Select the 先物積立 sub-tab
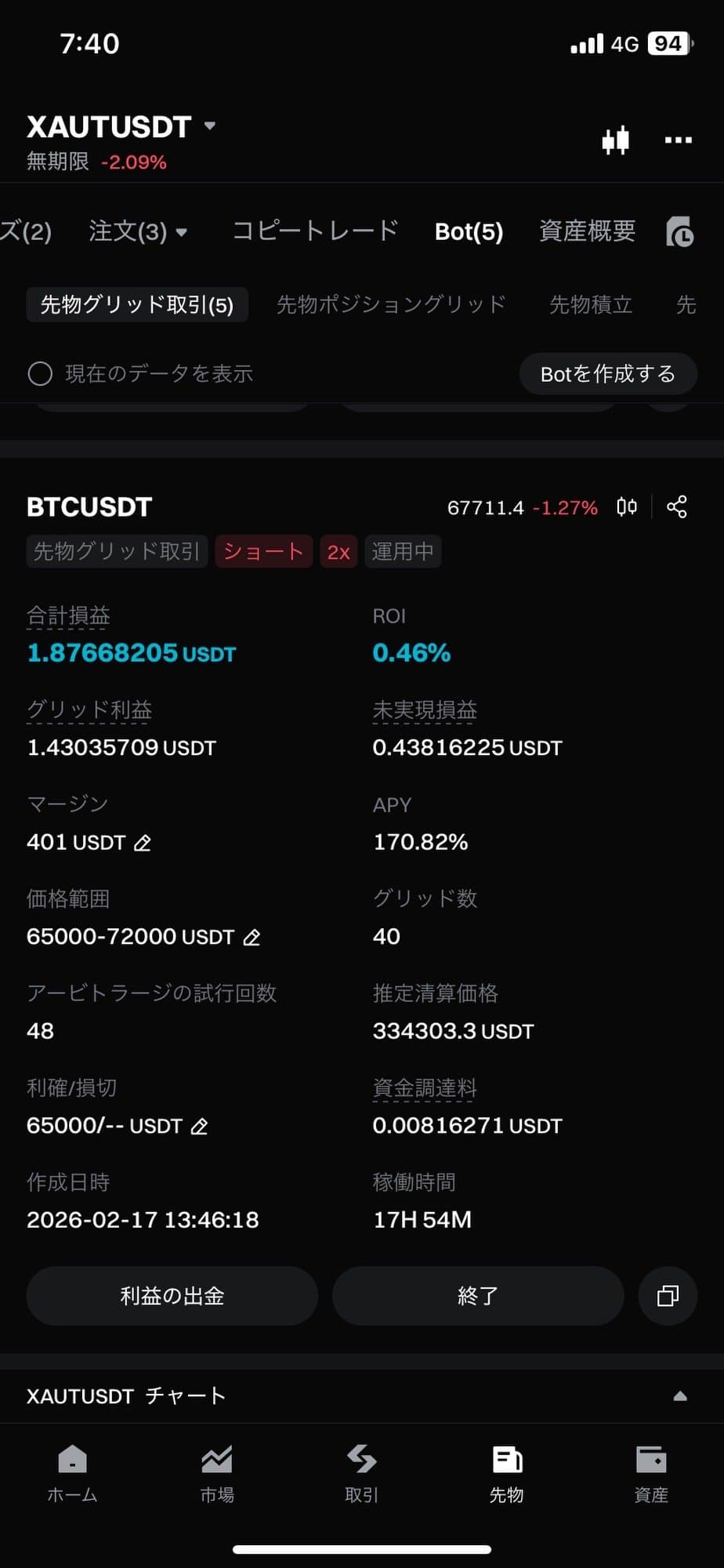 590,304
